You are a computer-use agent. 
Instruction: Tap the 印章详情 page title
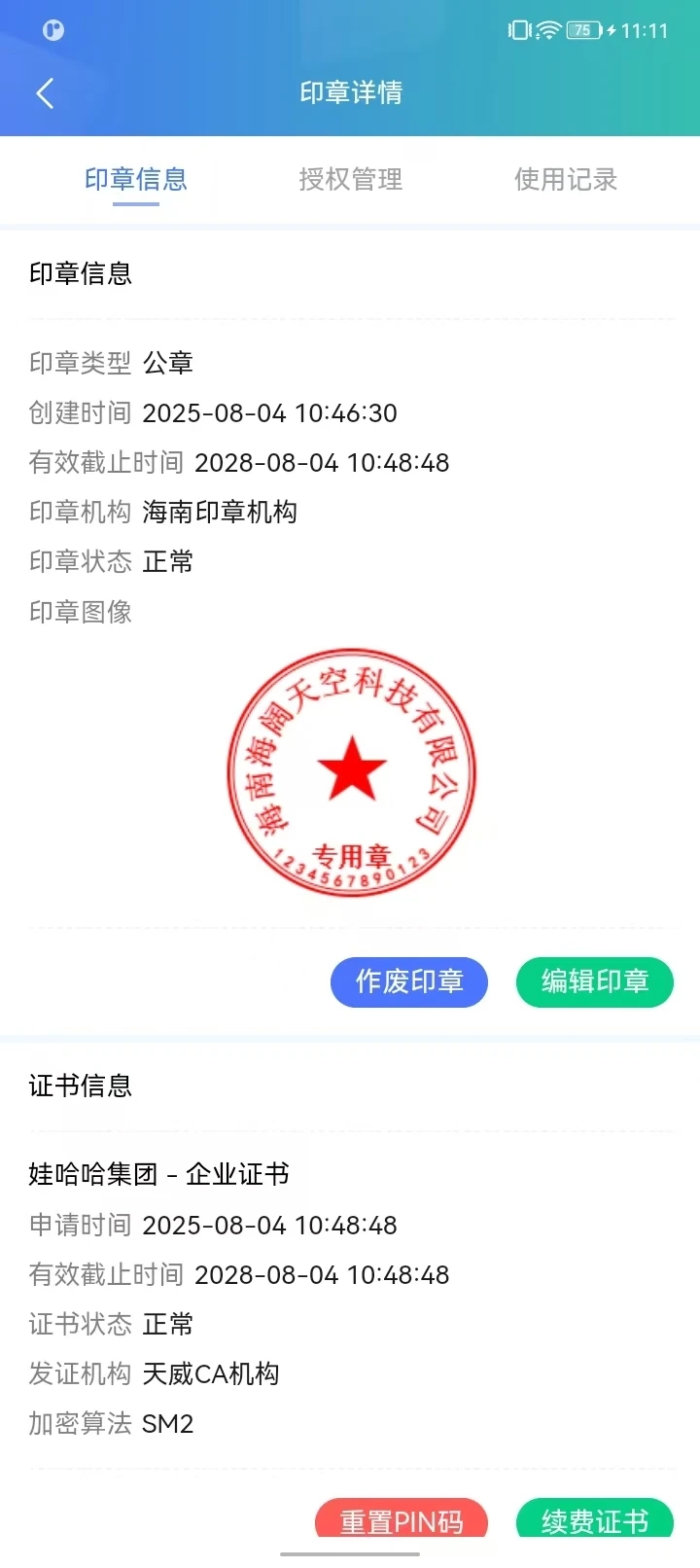[x=350, y=92]
